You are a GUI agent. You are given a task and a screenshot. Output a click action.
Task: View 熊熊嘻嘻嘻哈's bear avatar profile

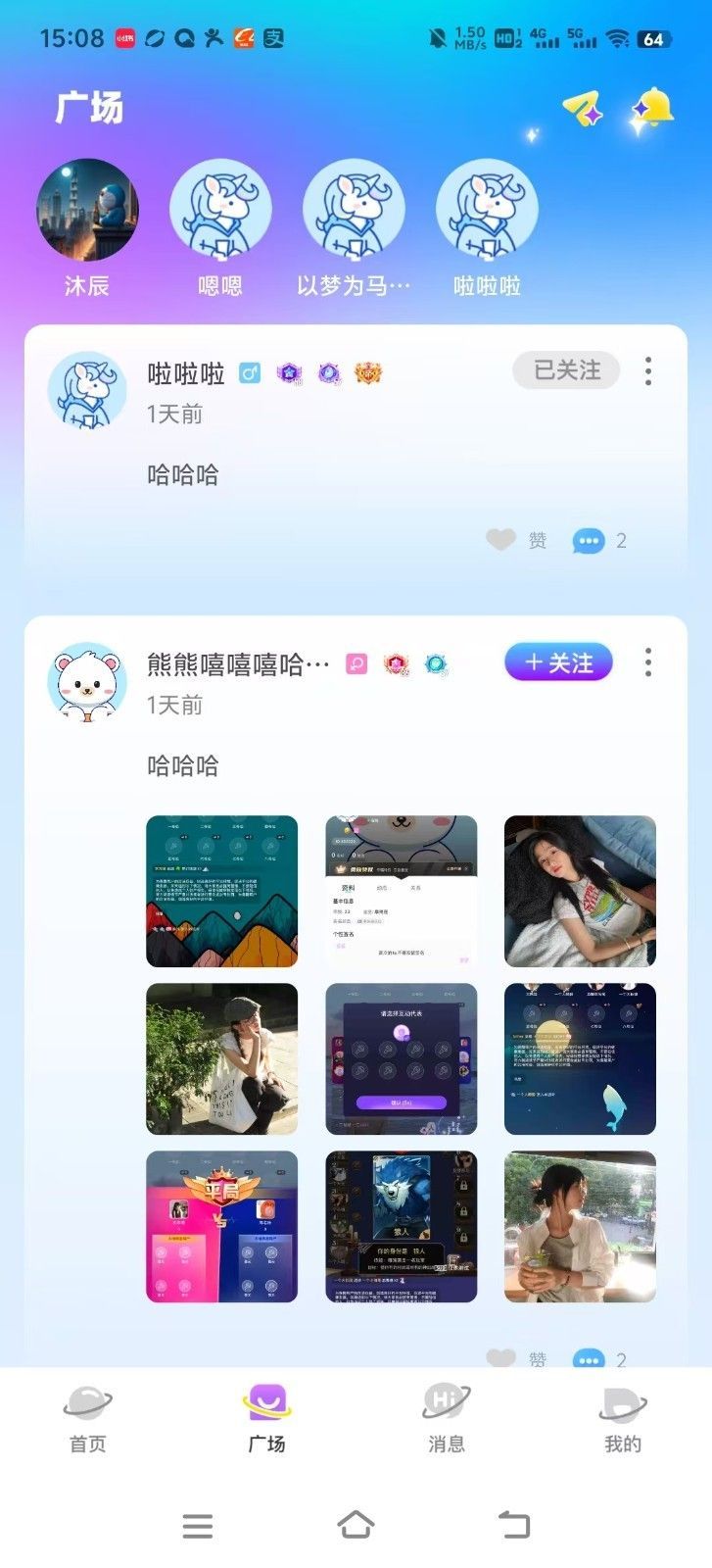pyautogui.click(x=87, y=682)
